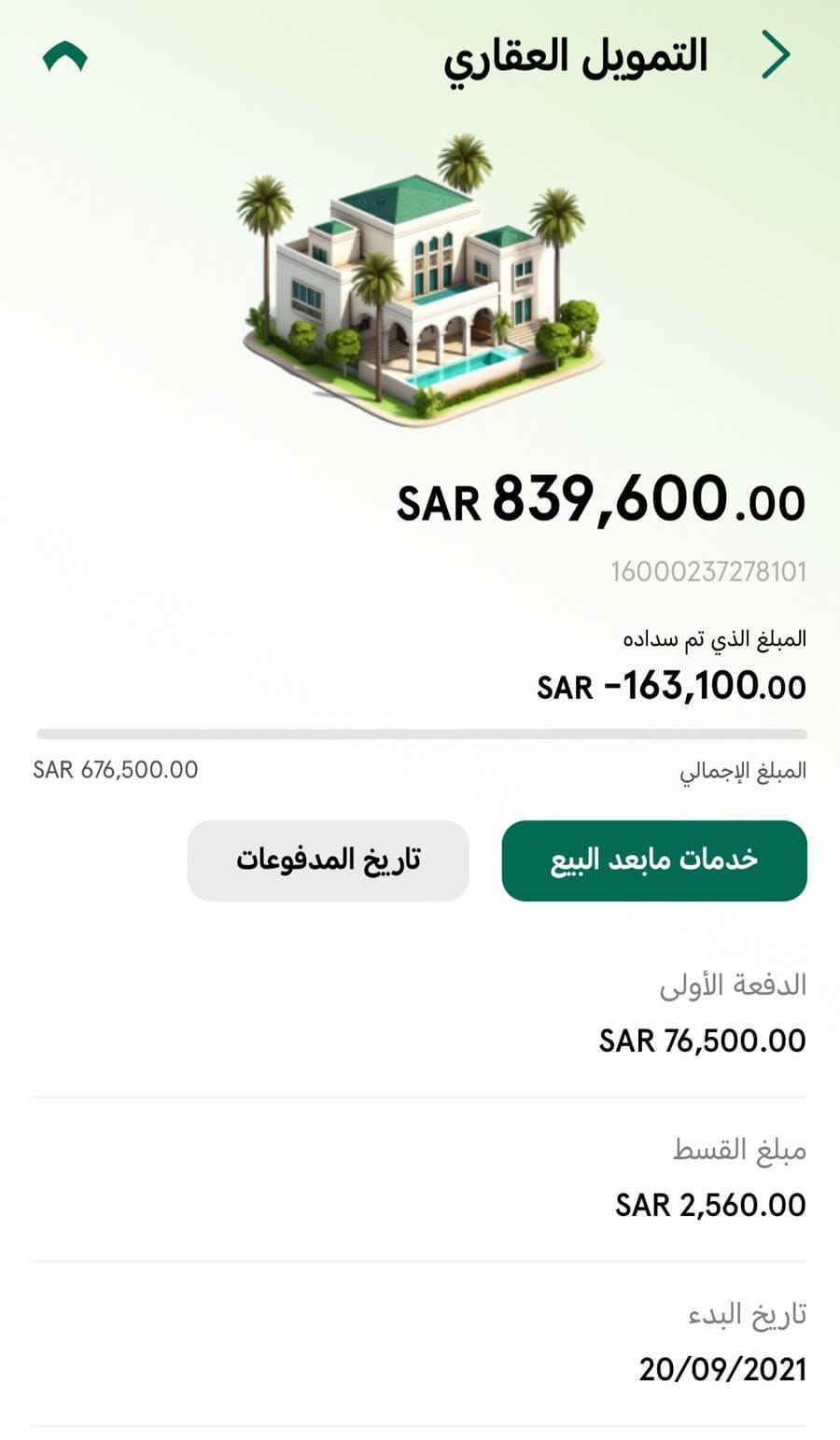View تاريخ المدفوعات payment history

point(329,860)
